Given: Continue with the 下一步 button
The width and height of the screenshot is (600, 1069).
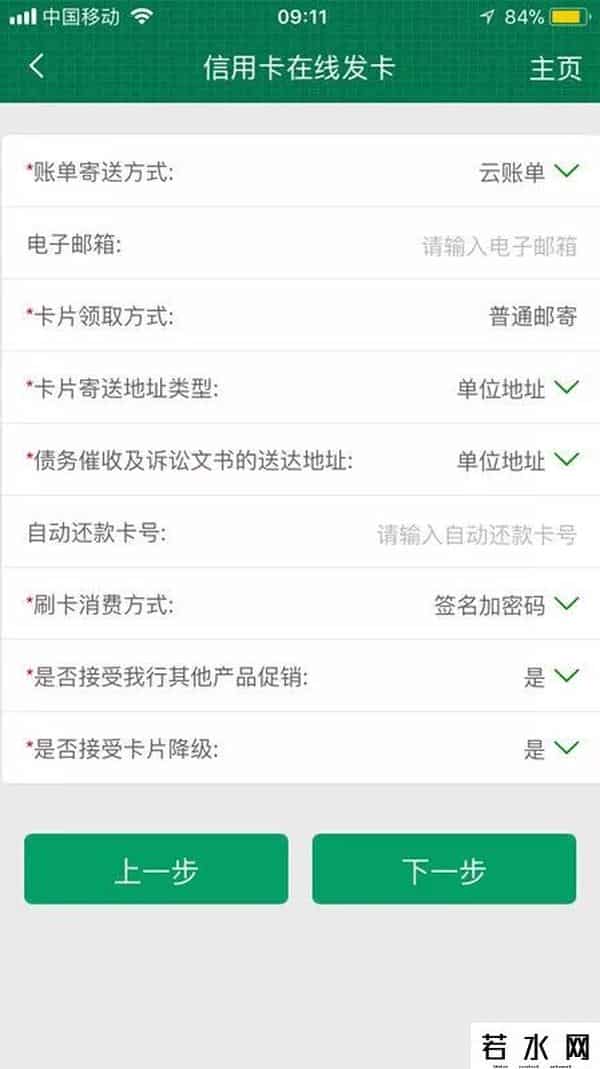Looking at the screenshot, I should click(444, 869).
